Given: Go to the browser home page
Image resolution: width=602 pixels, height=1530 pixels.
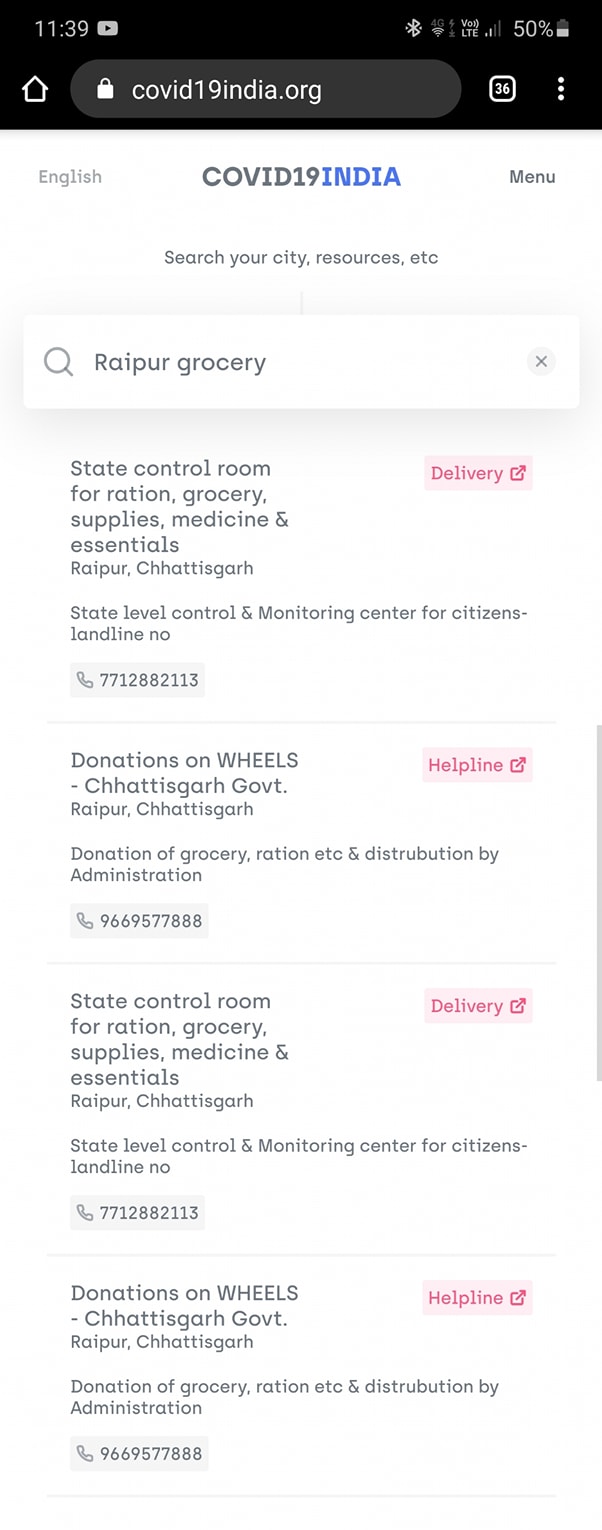Looking at the screenshot, I should [35, 90].
